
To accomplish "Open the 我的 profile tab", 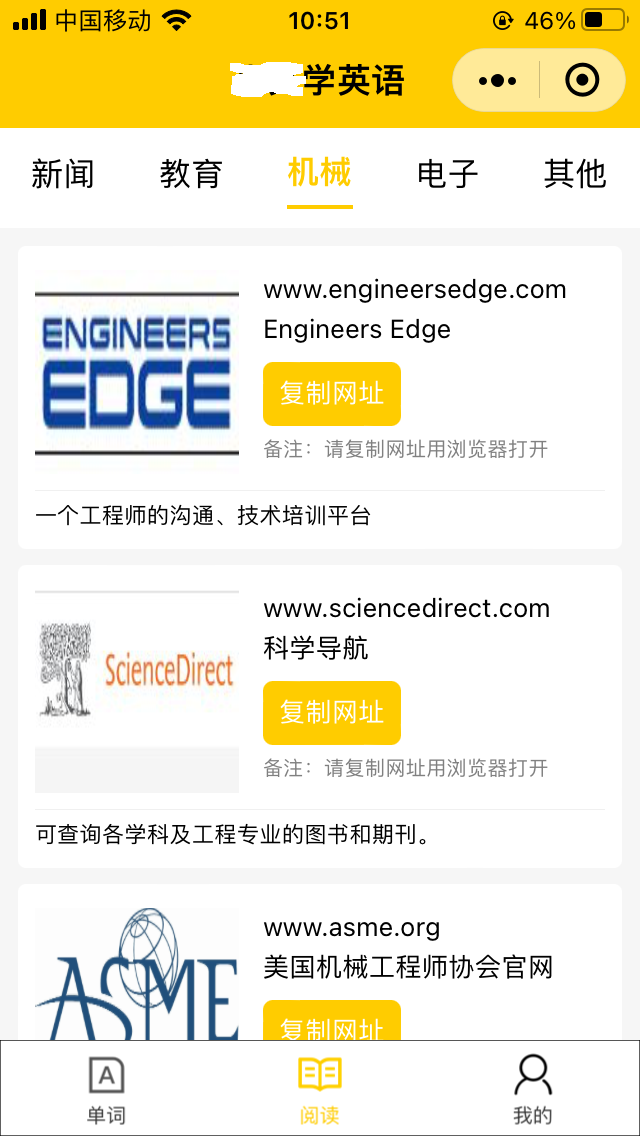I will click(533, 1090).
